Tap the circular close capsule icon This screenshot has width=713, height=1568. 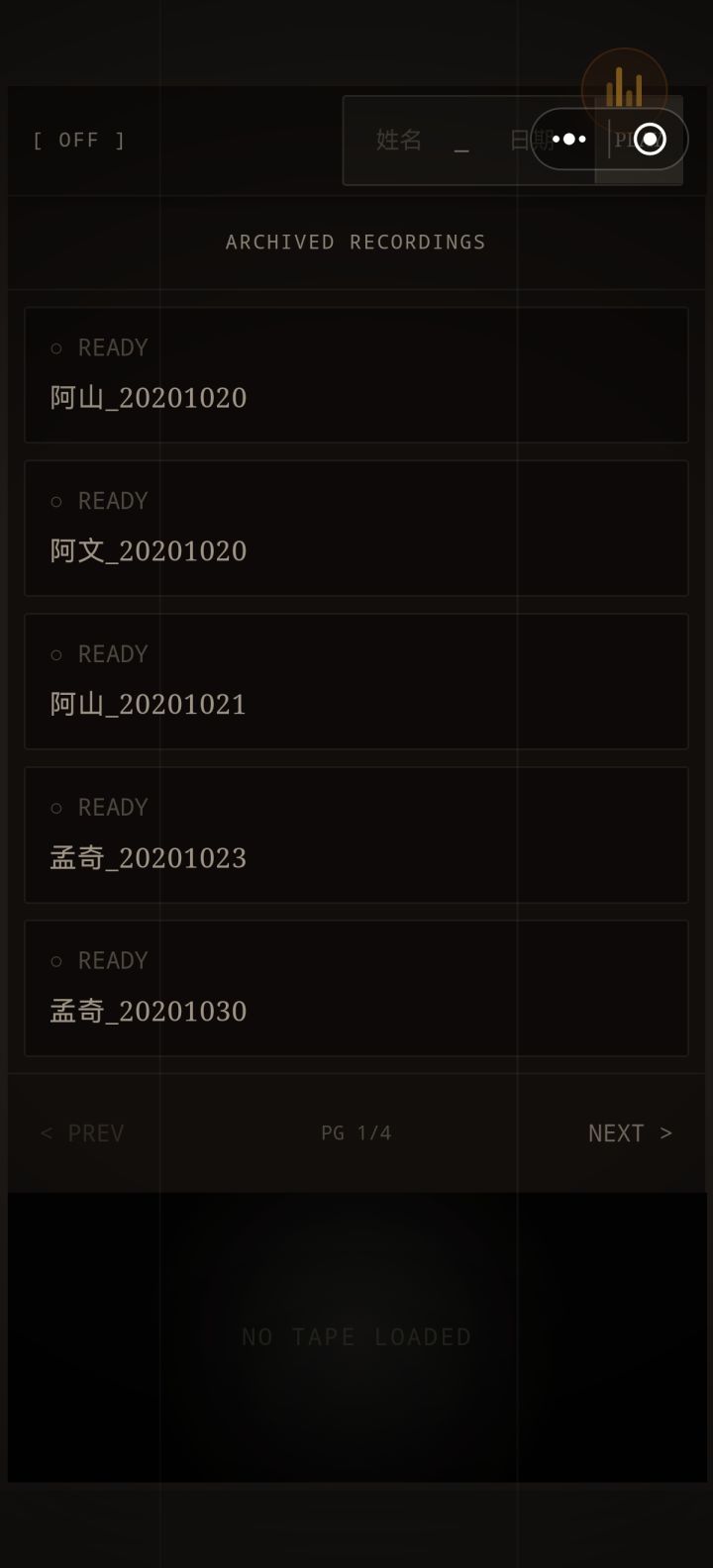[x=651, y=140]
